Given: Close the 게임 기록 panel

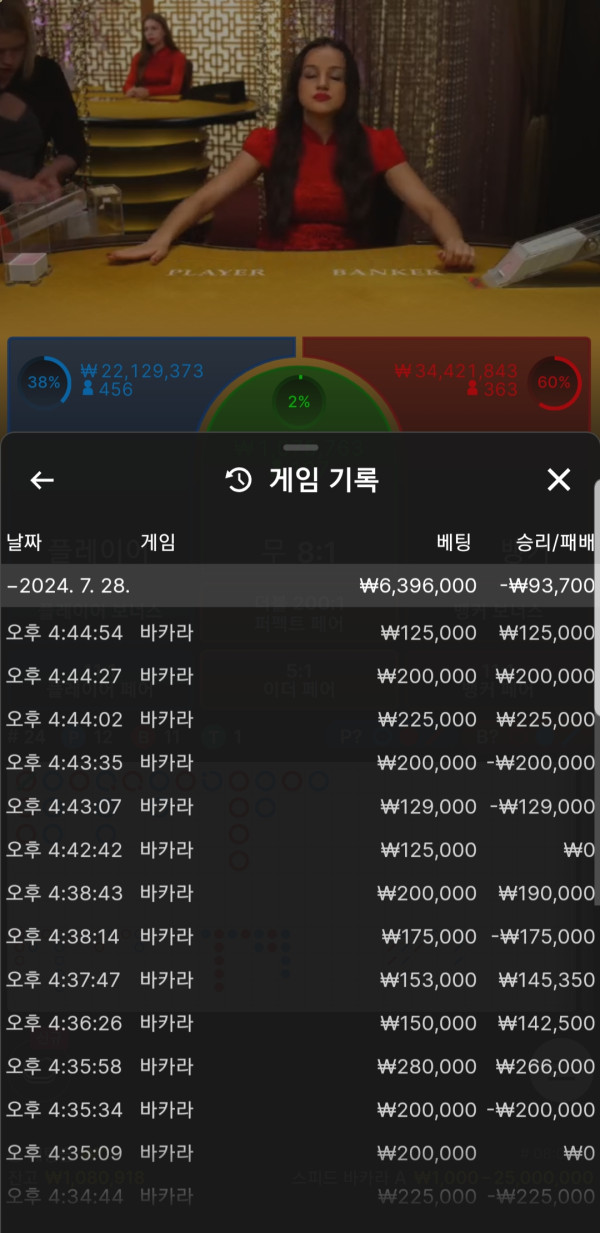Looking at the screenshot, I should (558, 480).
